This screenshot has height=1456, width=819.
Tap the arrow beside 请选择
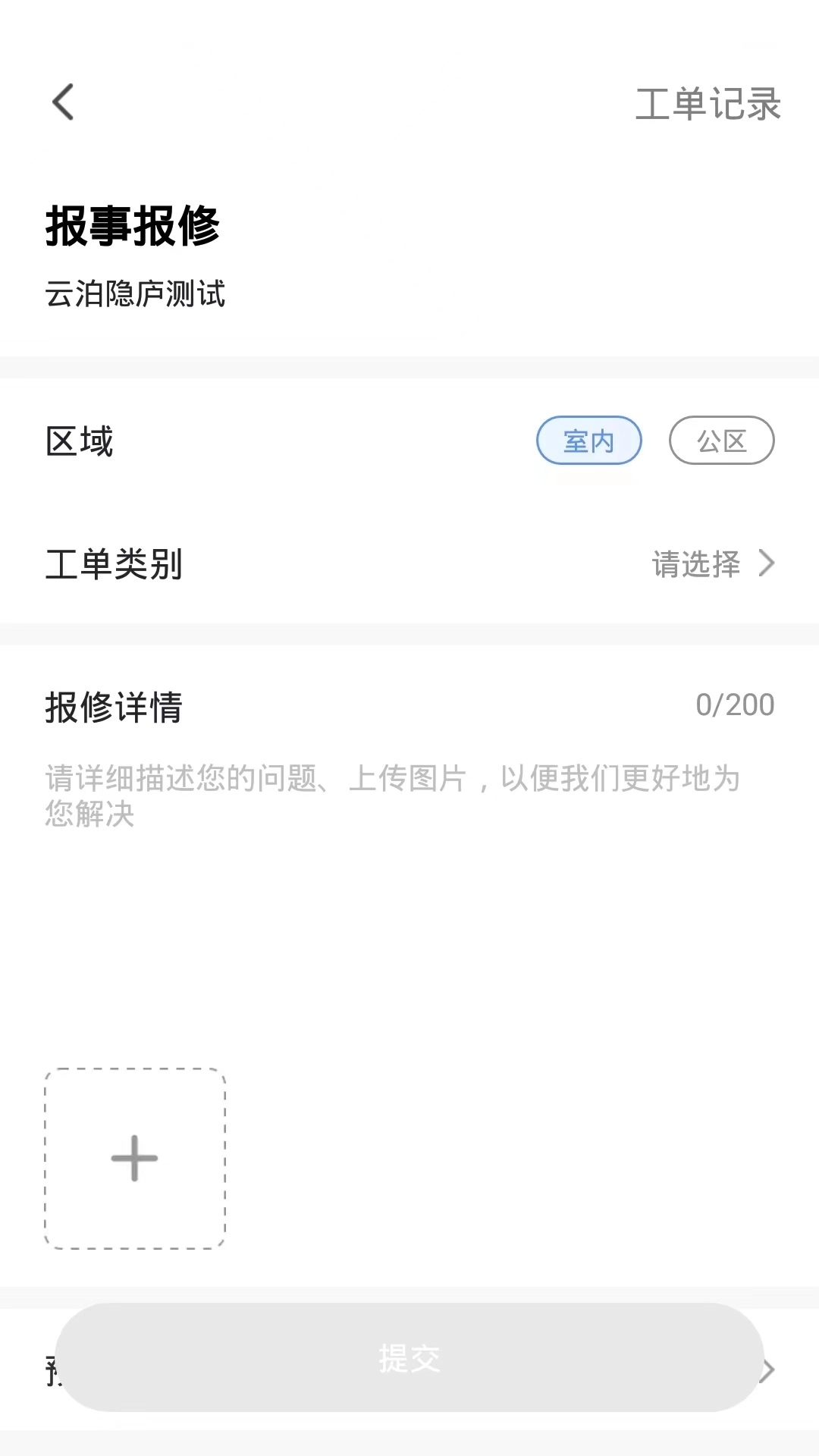(767, 563)
